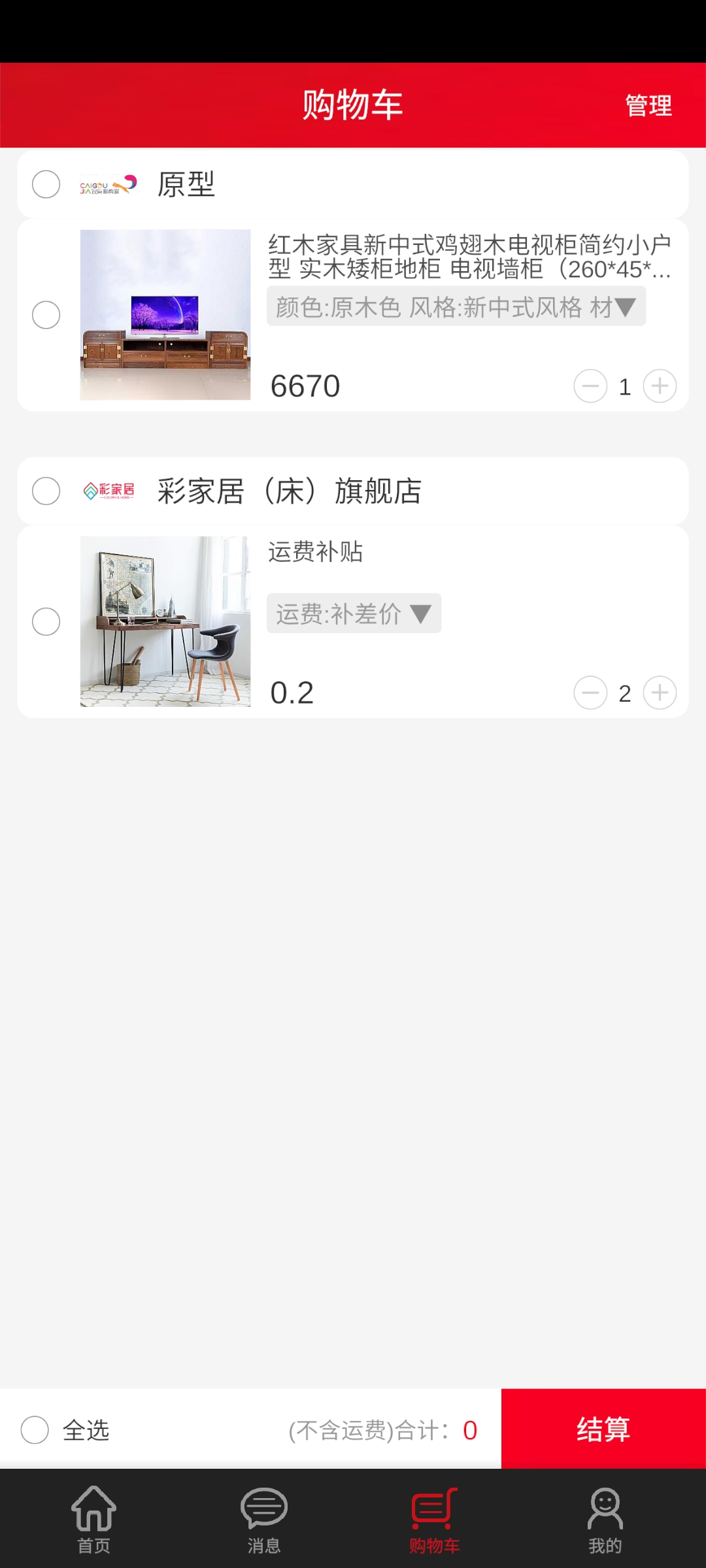Image resolution: width=706 pixels, height=1568 pixels.
Task: Select all items from 彩家居（床）旗舰店
Action: click(46, 491)
